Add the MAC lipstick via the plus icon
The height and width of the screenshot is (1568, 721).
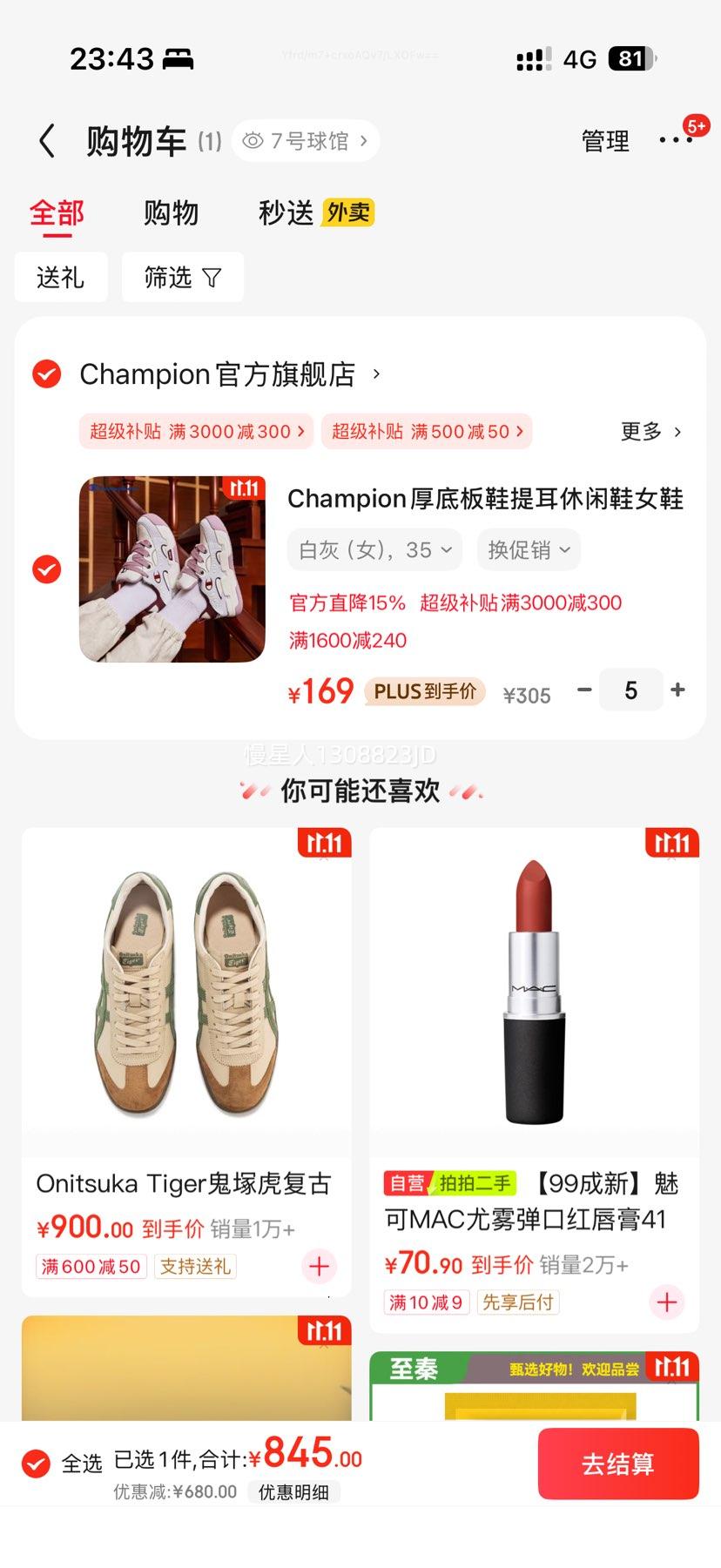[666, 1302]
